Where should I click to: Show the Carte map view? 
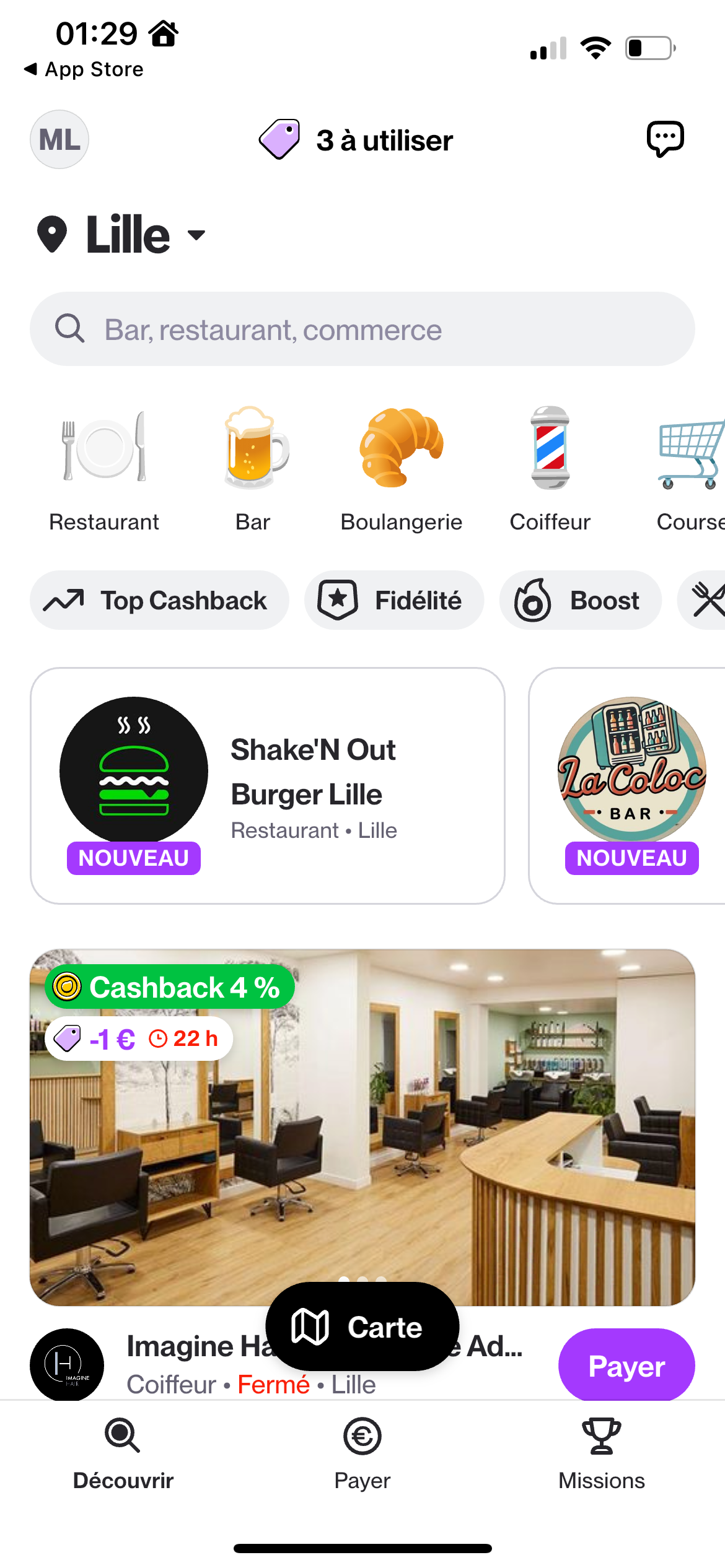[362, 1326]
